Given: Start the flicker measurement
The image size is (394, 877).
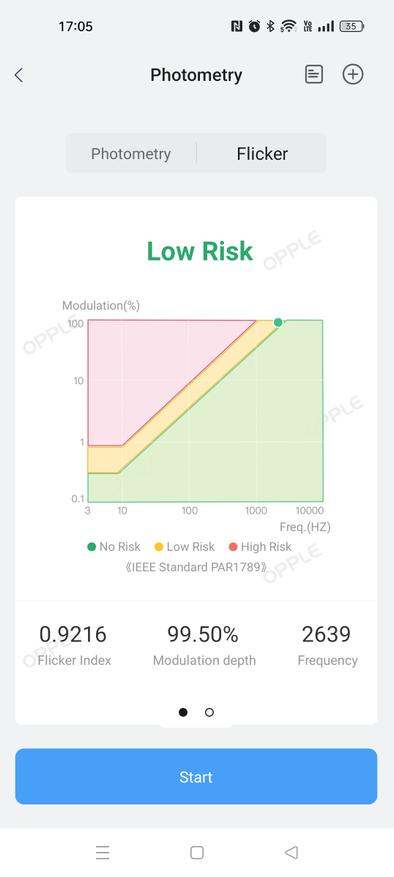Looking at the screenshot, I should coord(196,776).
